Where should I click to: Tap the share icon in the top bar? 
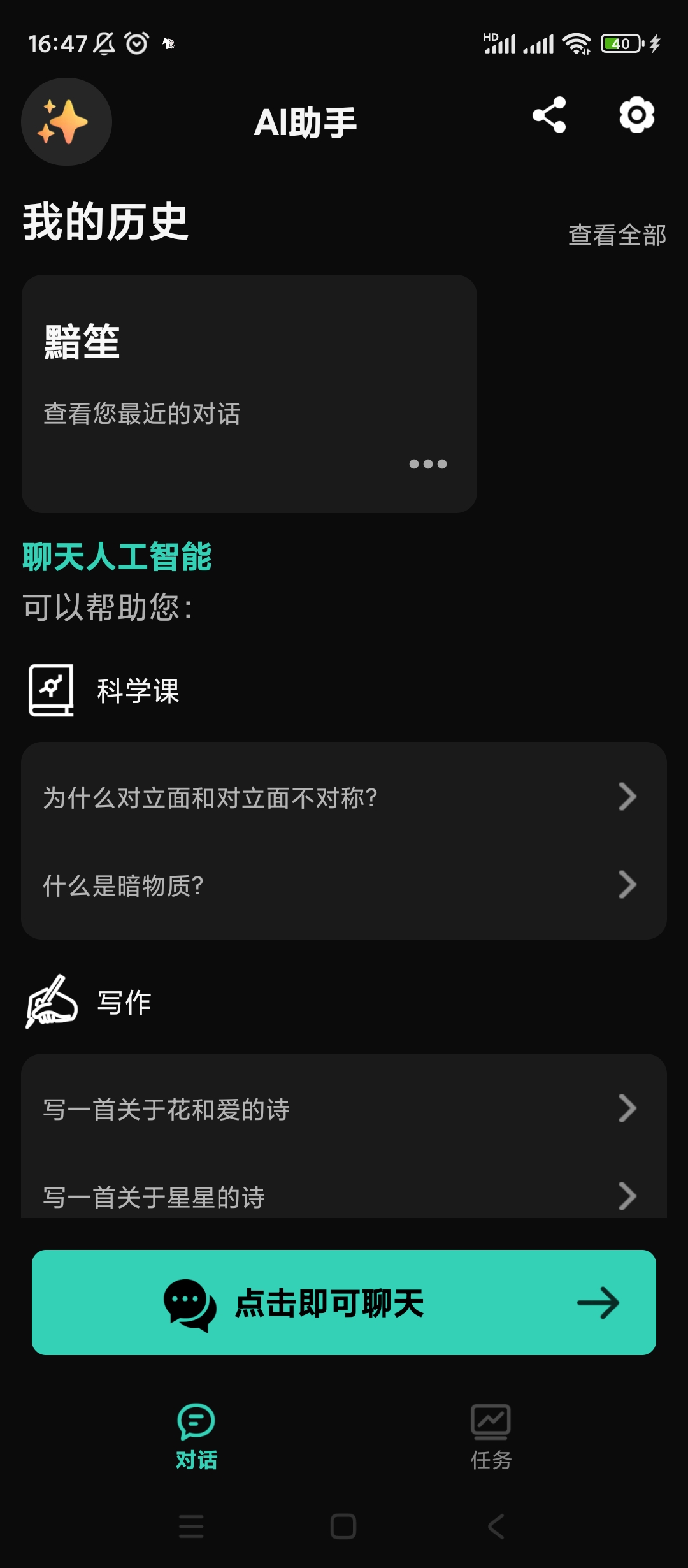coord(549,115)
